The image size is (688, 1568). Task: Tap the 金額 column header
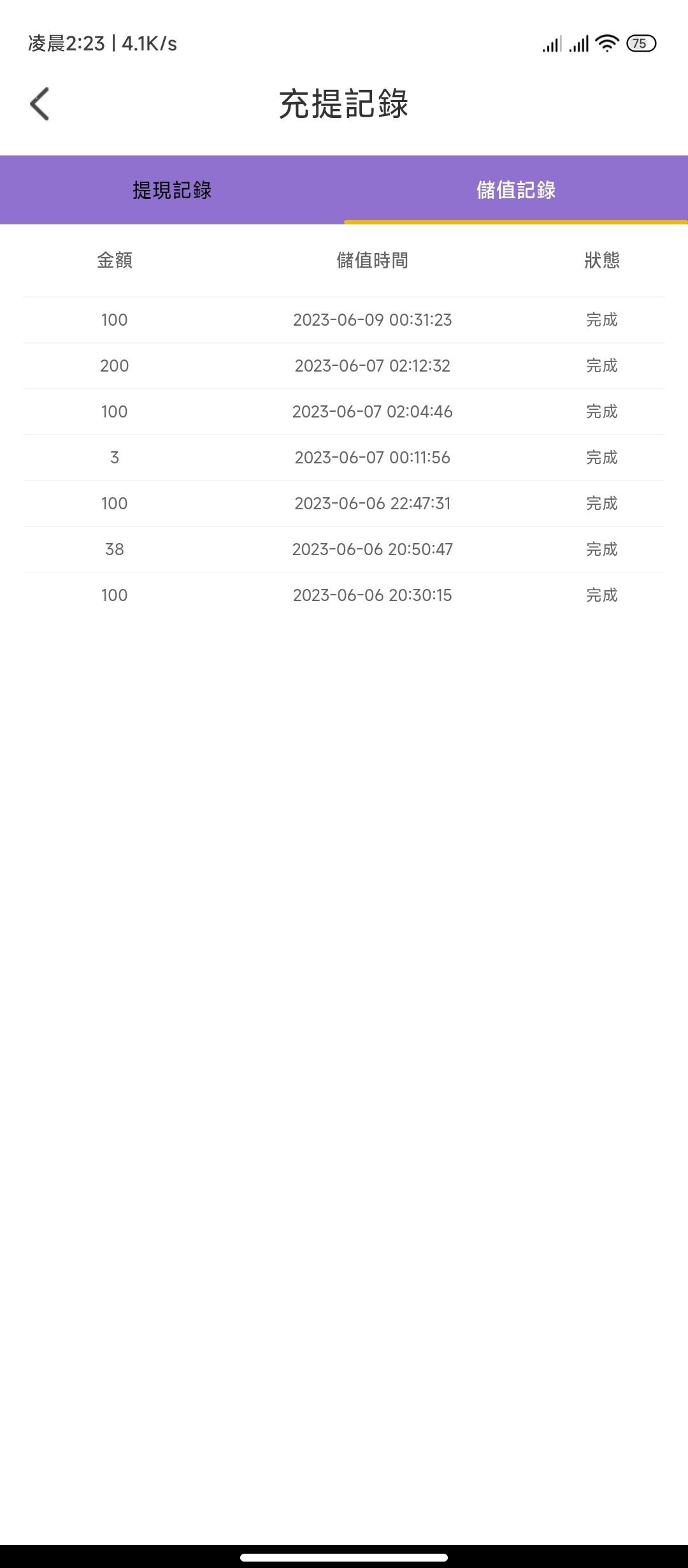(115, 260)
